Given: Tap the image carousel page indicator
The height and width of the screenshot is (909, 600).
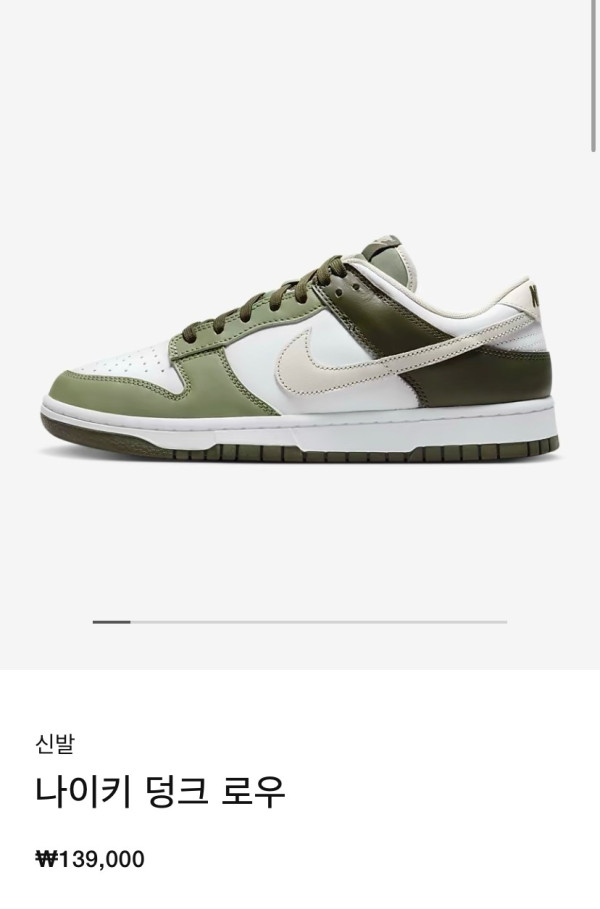Looking at the screenshot, I should point(300,622).
